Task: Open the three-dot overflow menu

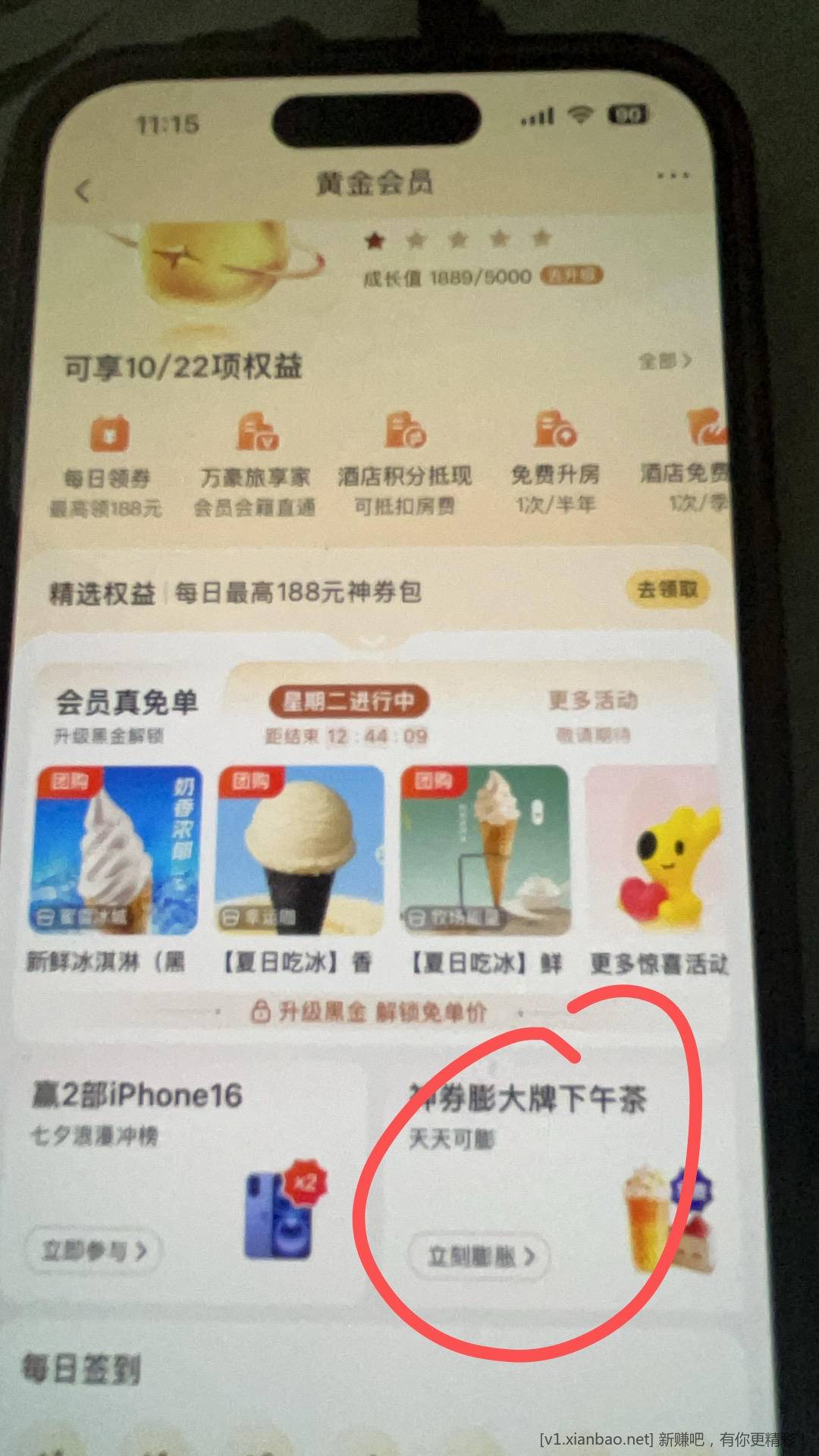Action: click(x=672, y=176)
